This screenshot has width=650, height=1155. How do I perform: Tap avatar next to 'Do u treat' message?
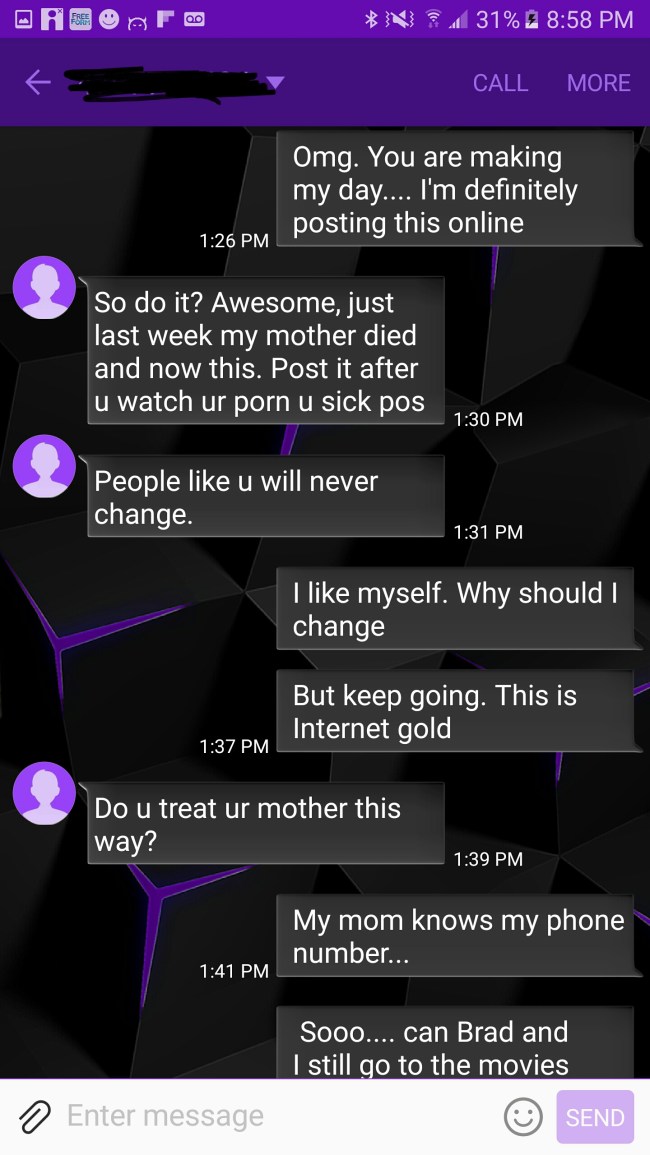point(44,793)
